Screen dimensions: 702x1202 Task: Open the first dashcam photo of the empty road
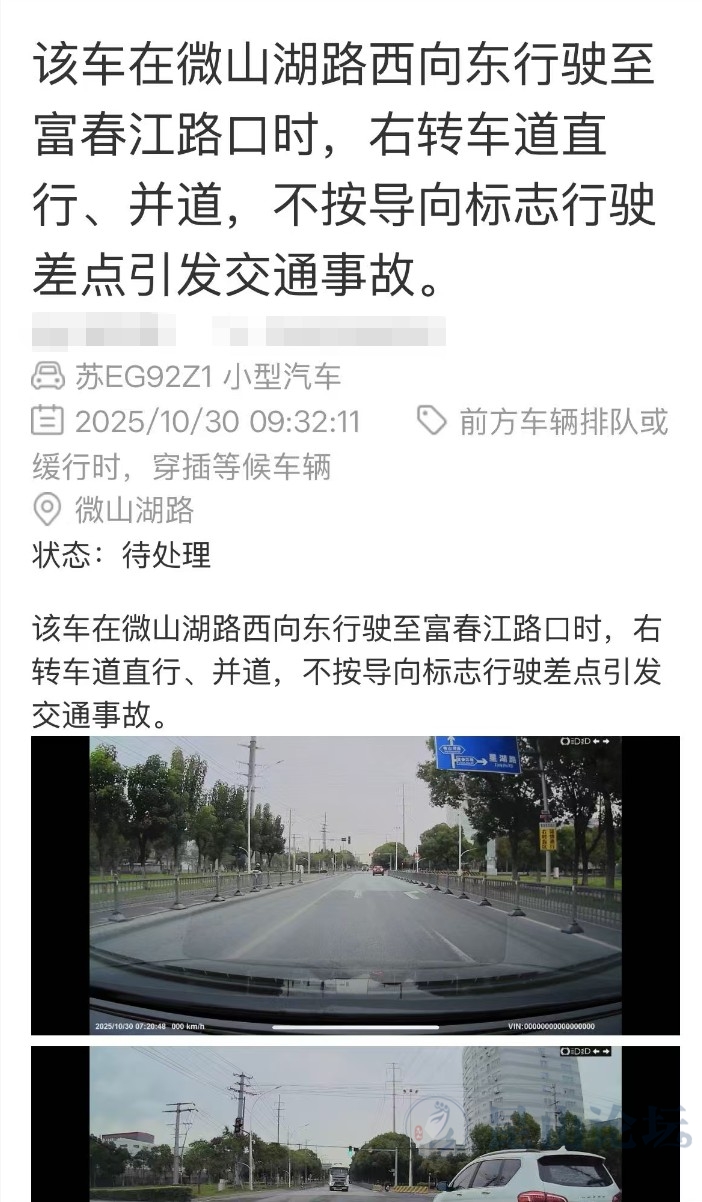(355, 885)
